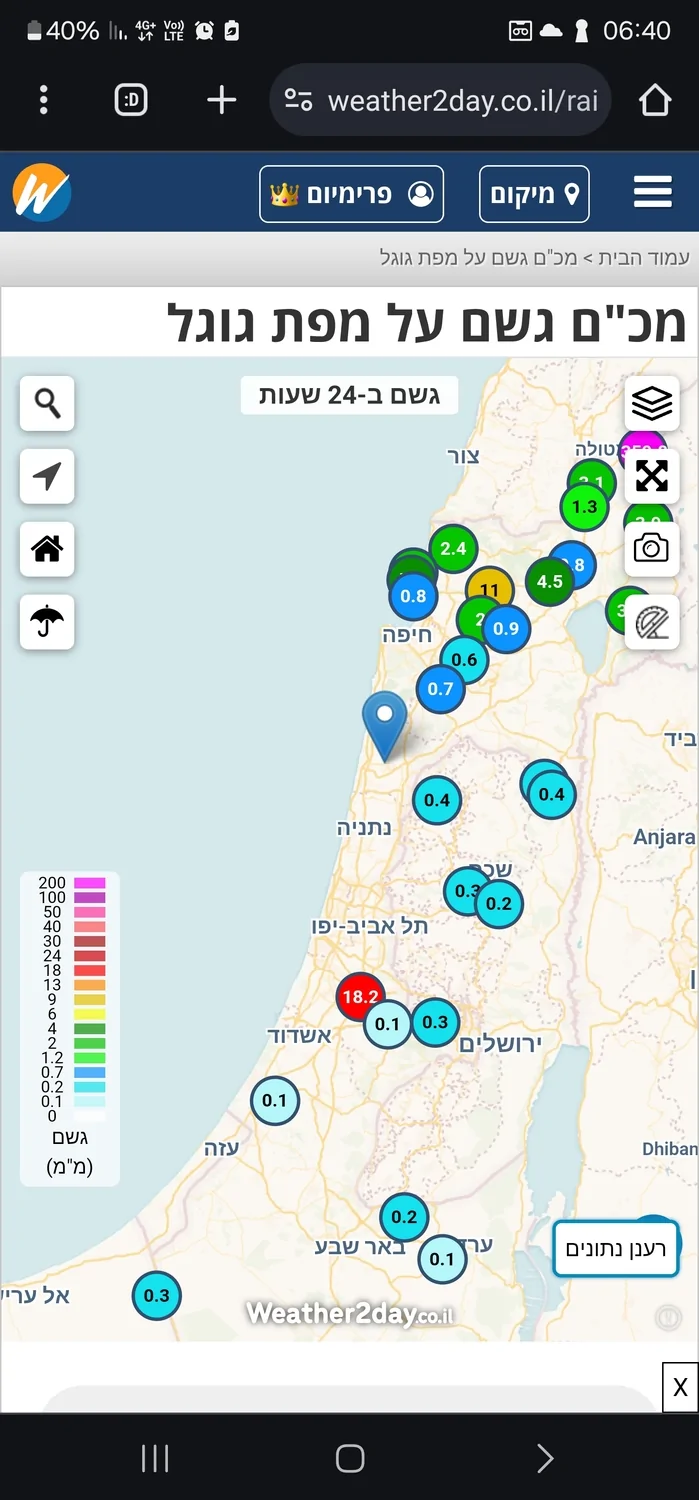Image resolution: width=699 pixels, height=1500 pixels.
Task: Center map on my location arrow
Action: [47, 476]
